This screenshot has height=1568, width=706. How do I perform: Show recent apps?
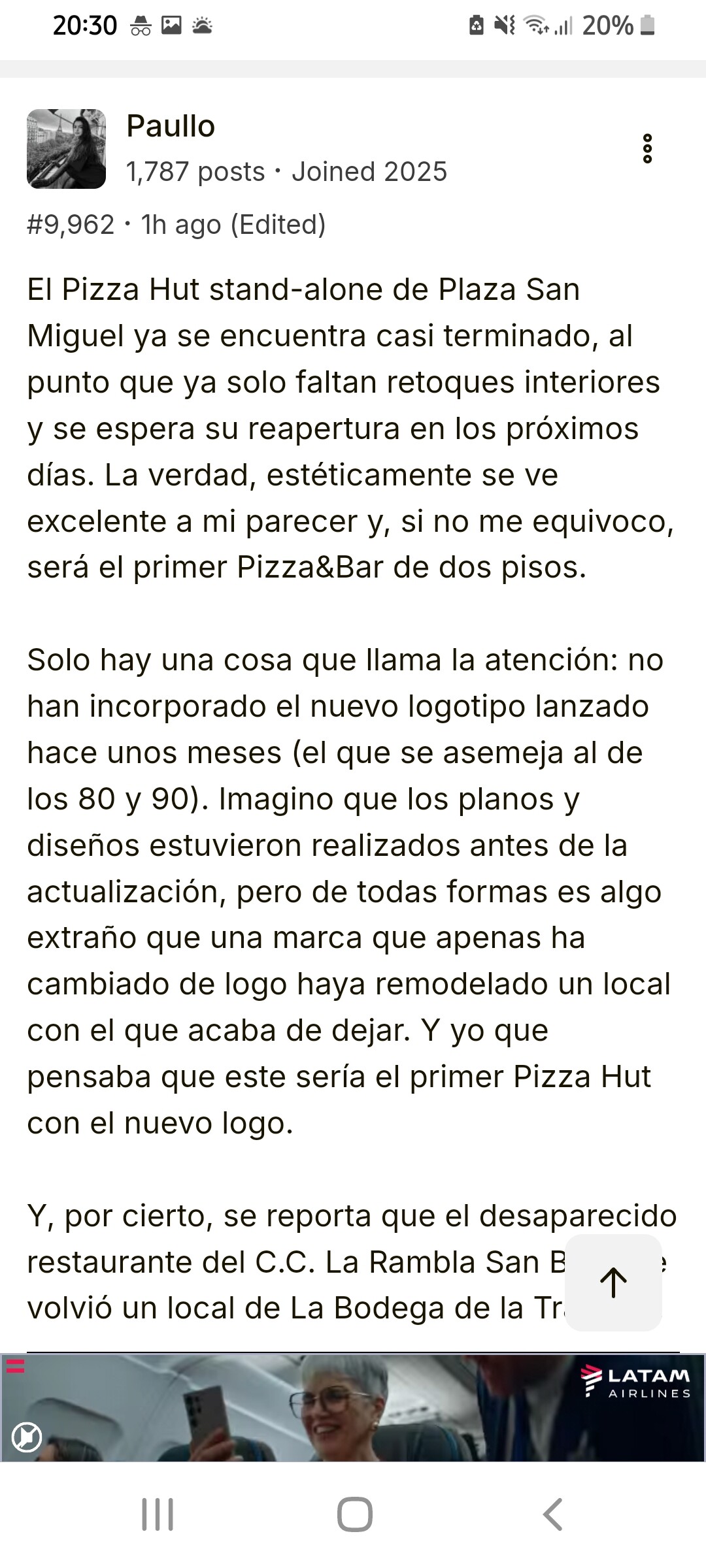pyautogui.click(x=158, y=1514)
